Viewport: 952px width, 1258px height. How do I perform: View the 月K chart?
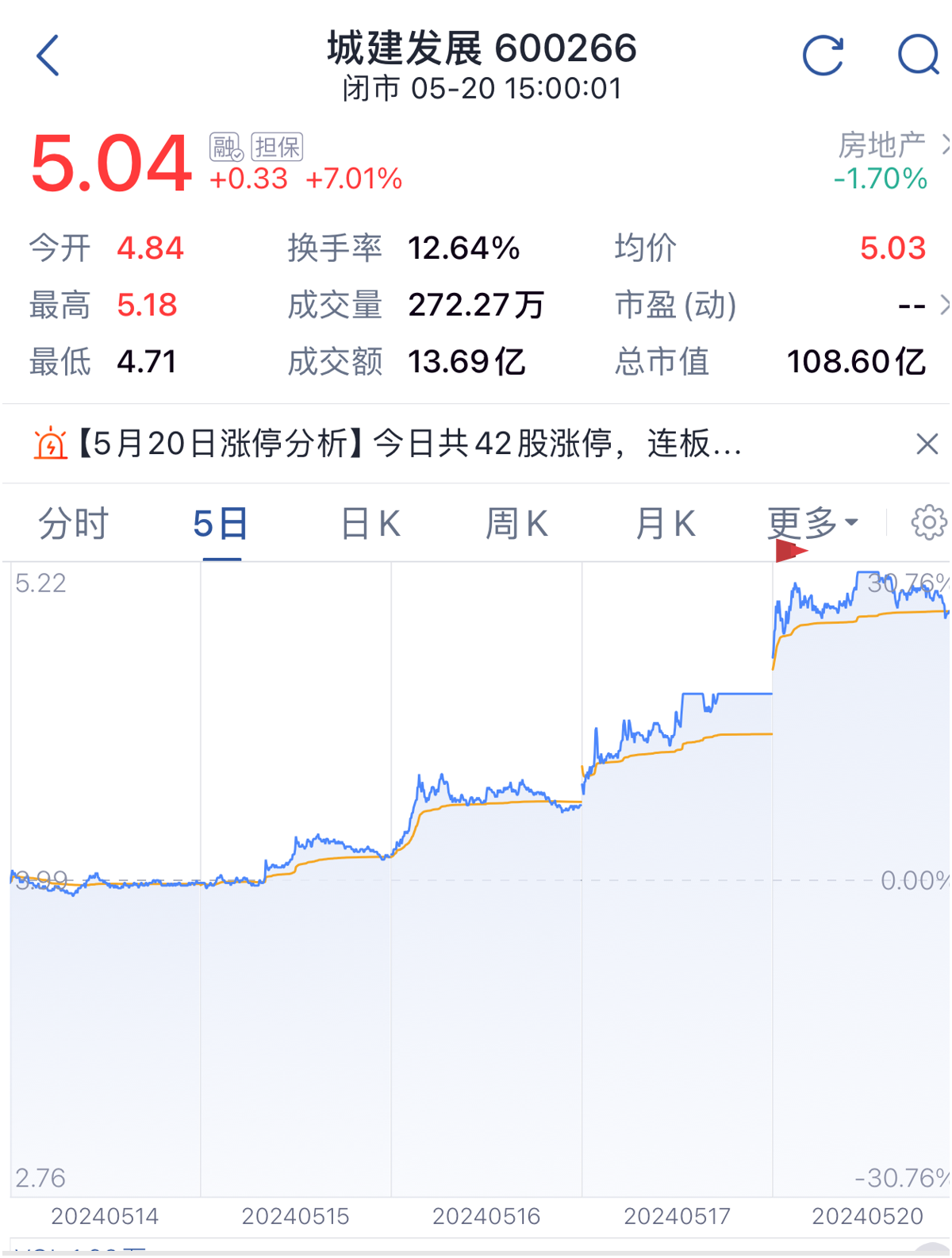click(x=665, y=524)
